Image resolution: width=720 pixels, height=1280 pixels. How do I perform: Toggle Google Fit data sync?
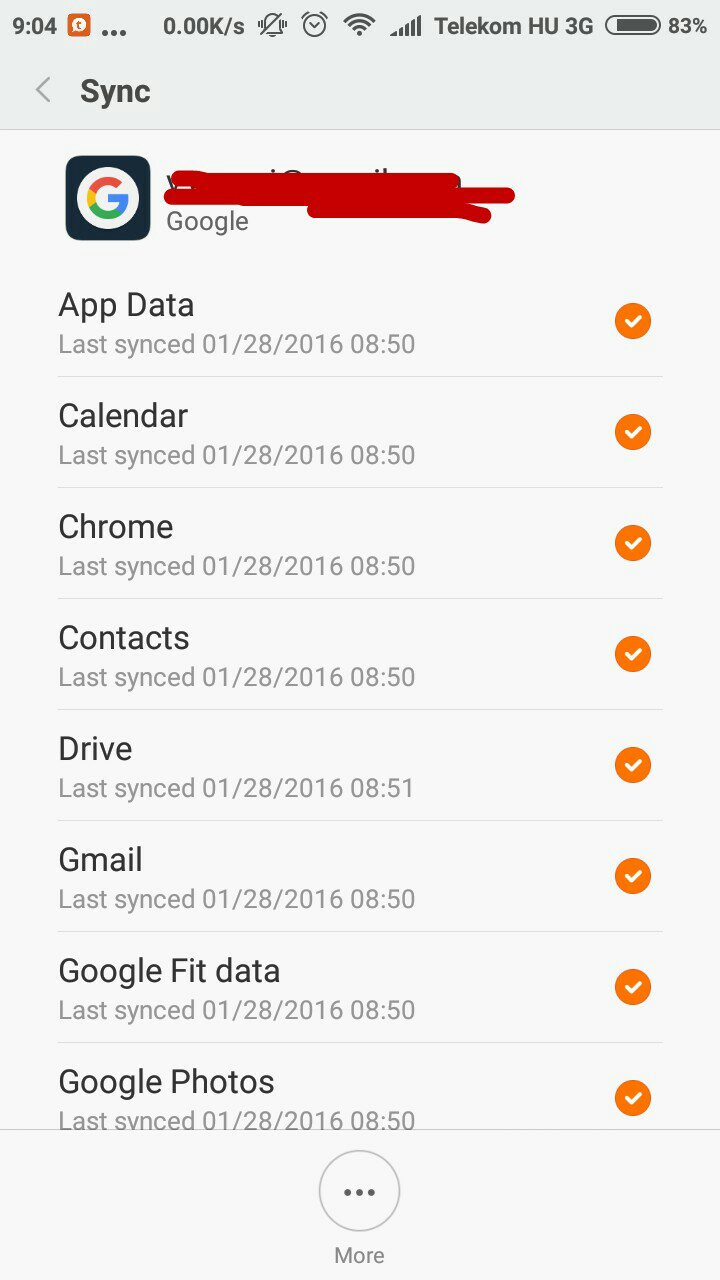[632, 987]
